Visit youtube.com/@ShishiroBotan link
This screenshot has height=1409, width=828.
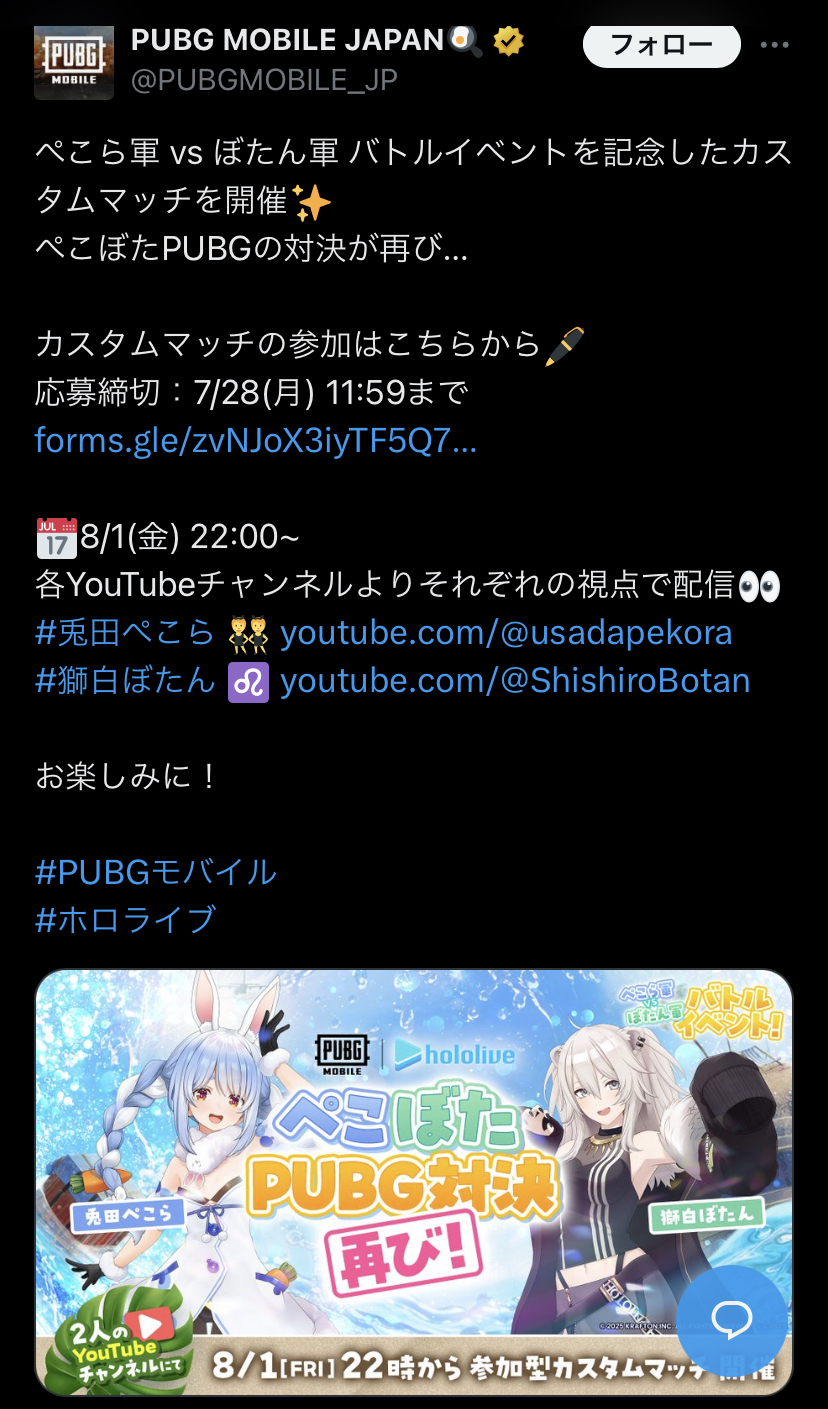coord(515,680)
